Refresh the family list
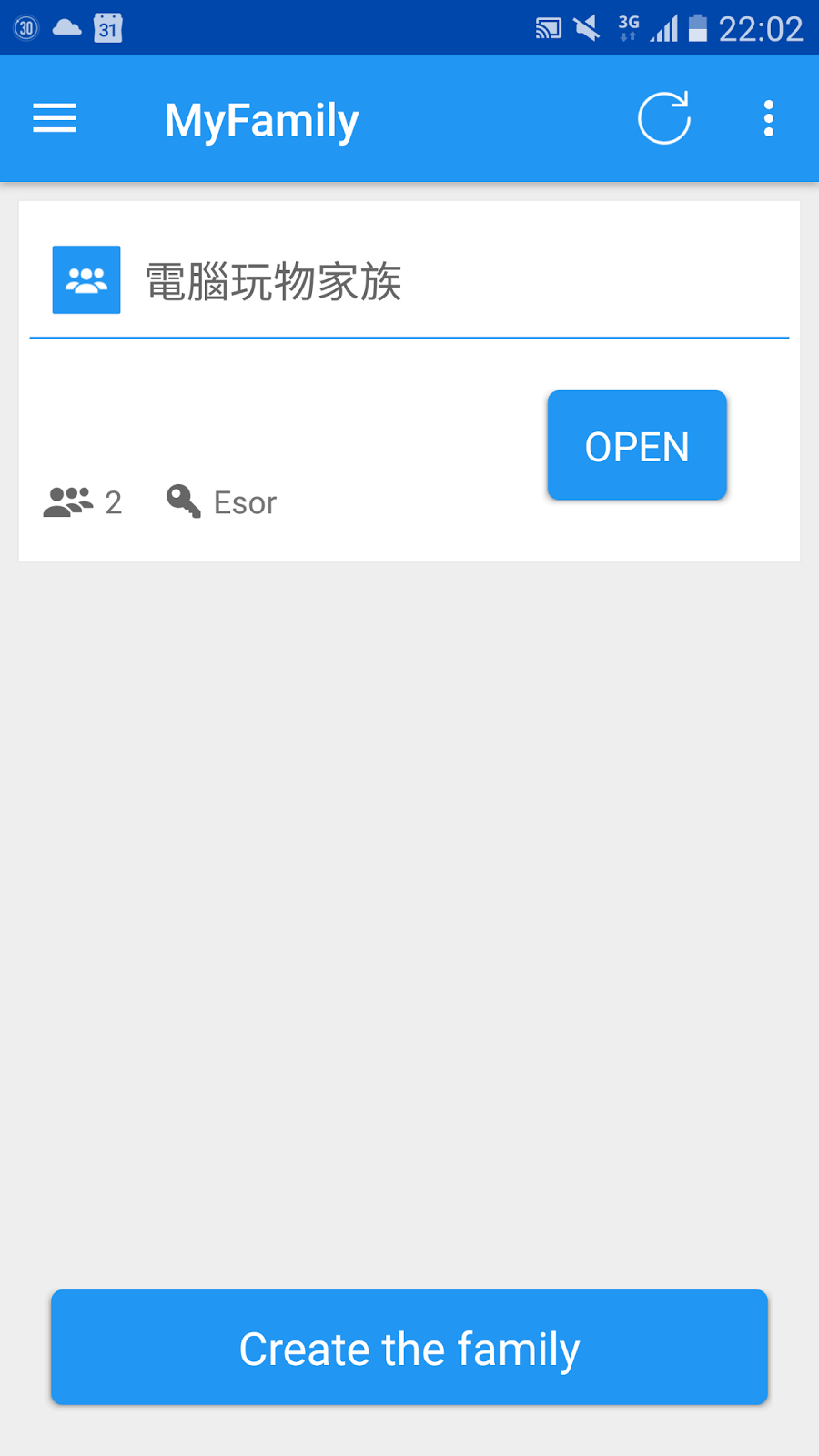 tap(664, 118)
